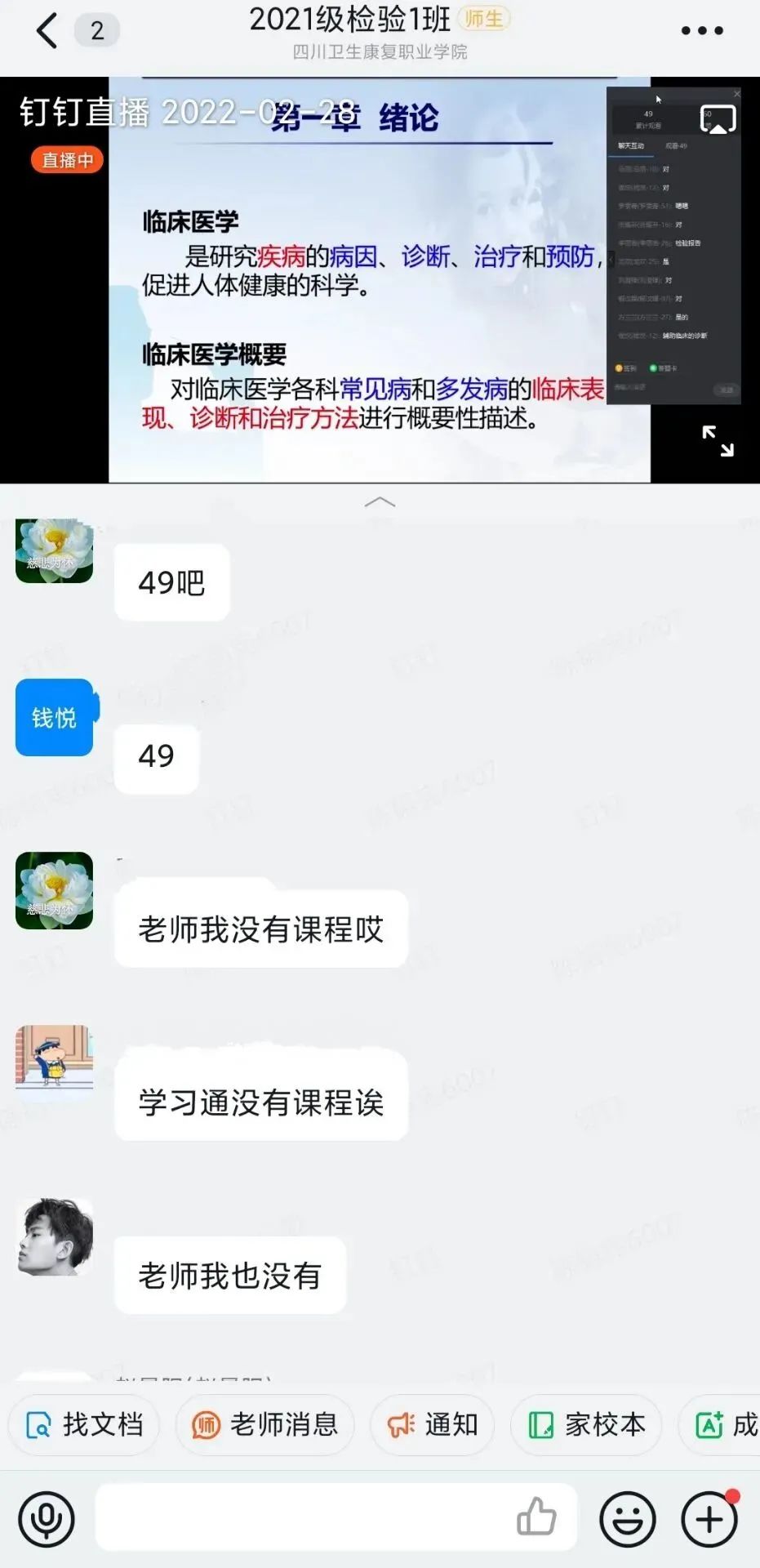The height and width of the screenshot is (1568, 760).
Task: Open the 通知 notices shortcut
Action: pyautogui.click(x=433, y=1425)
